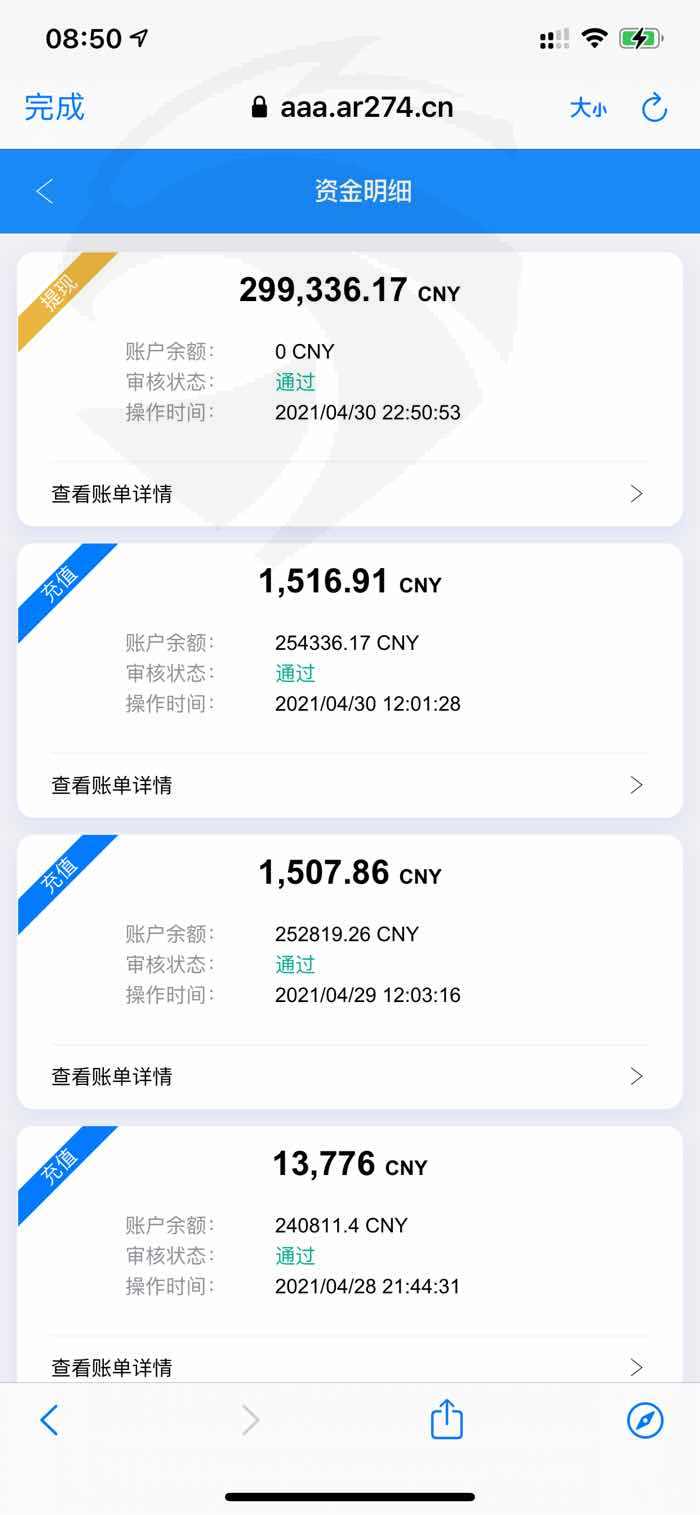This screenshot has width=700, height=1515.
Task: View bill details for the 299,336.17 CNY withdrawal
Action: [349, 494]
